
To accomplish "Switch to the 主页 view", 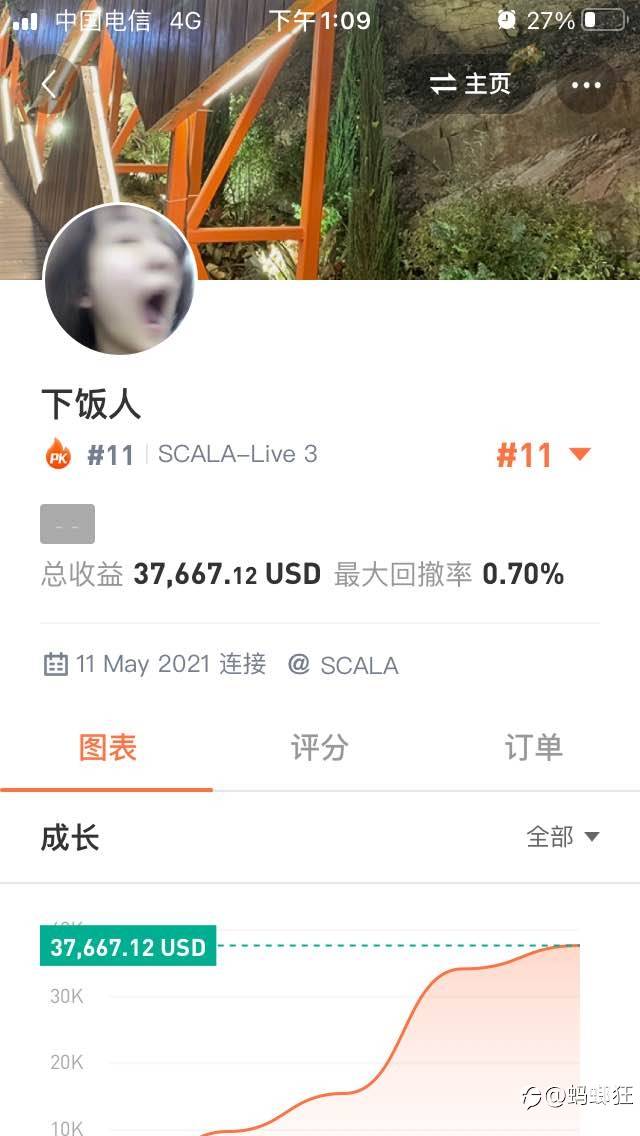I will point(470,84).
